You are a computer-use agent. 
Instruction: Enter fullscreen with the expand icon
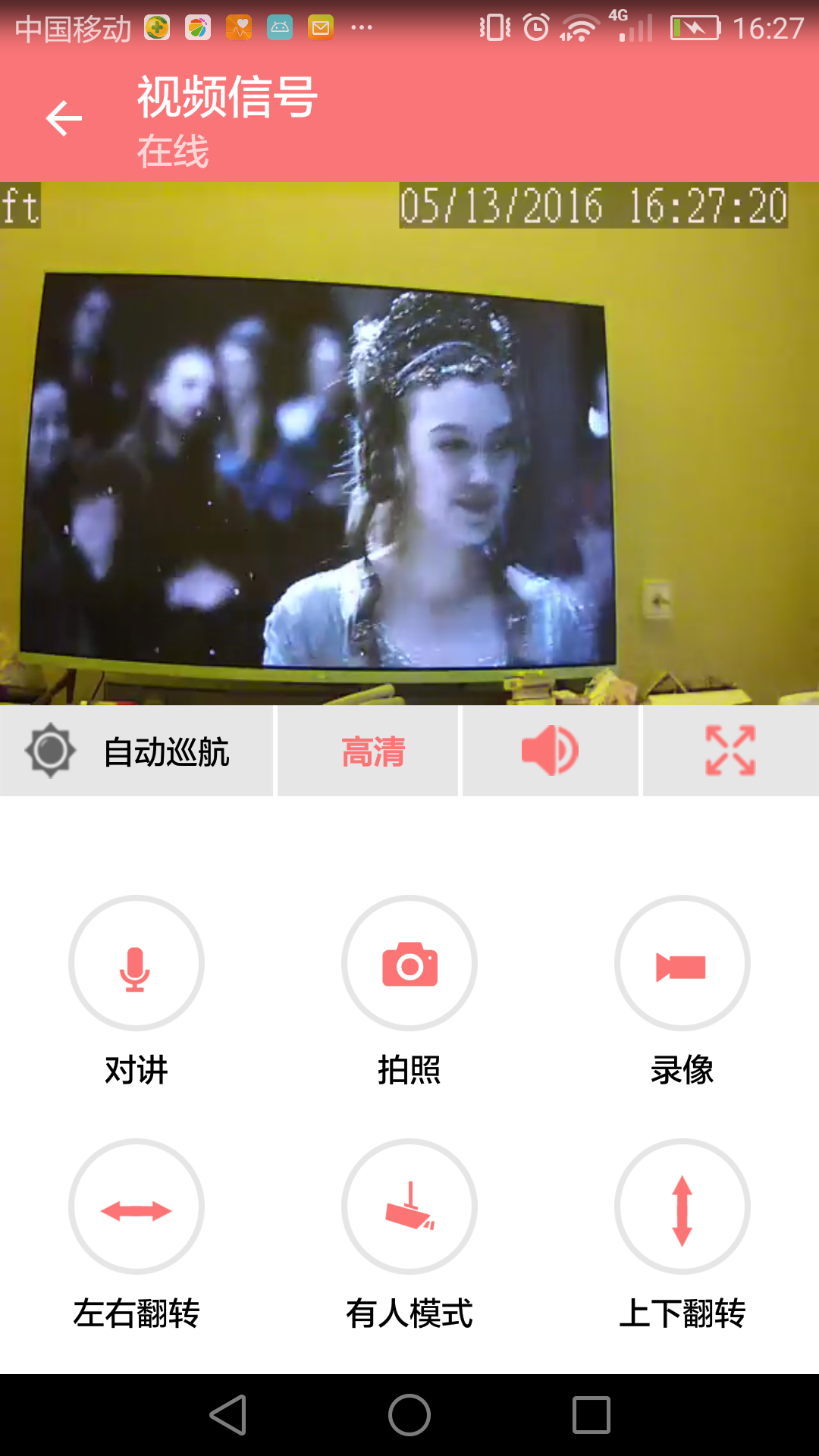(732, 751)
